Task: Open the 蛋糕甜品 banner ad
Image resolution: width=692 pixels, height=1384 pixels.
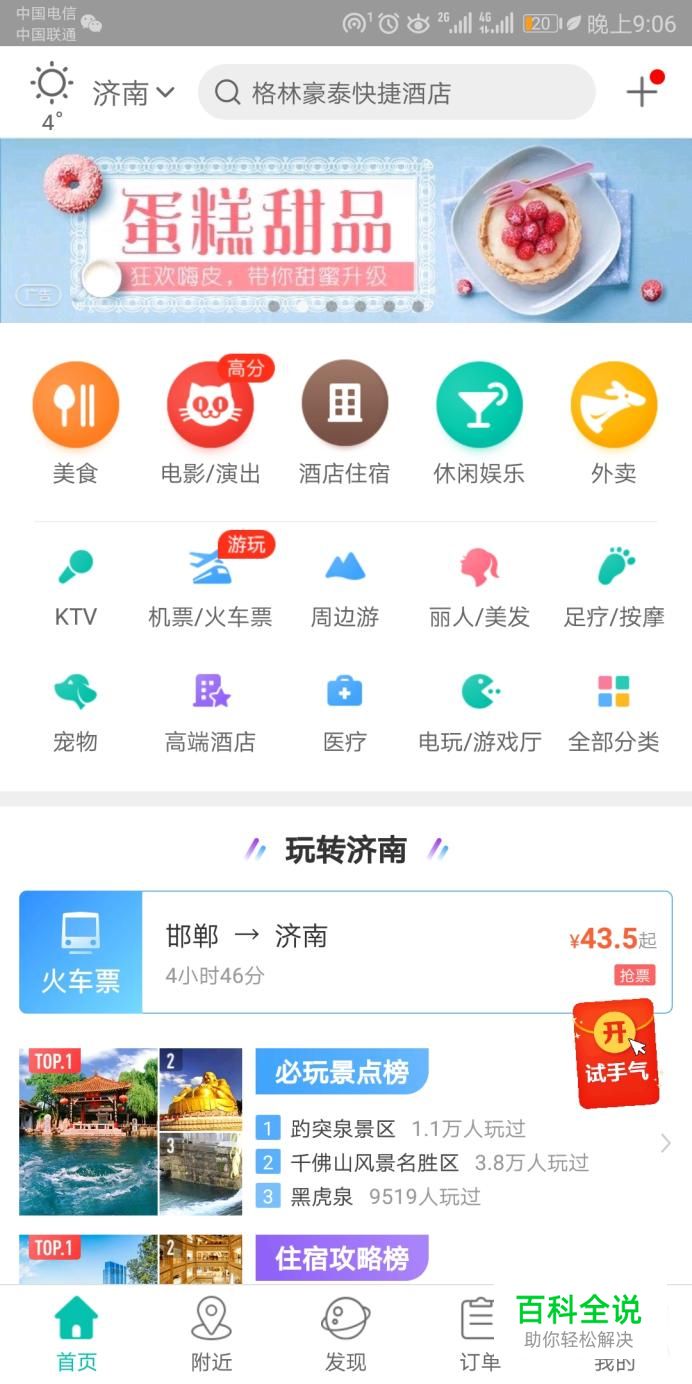Action: coord(346,230)
